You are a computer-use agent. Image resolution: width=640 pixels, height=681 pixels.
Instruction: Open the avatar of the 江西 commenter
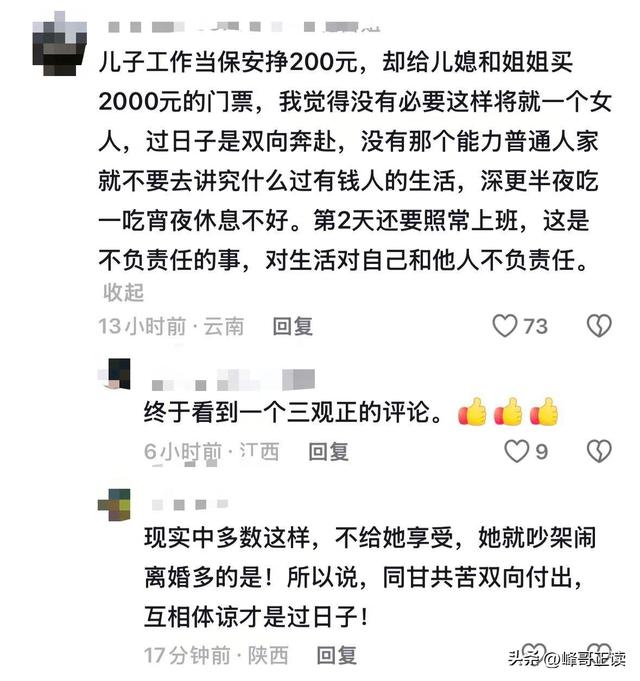click(x=118, y=375)
